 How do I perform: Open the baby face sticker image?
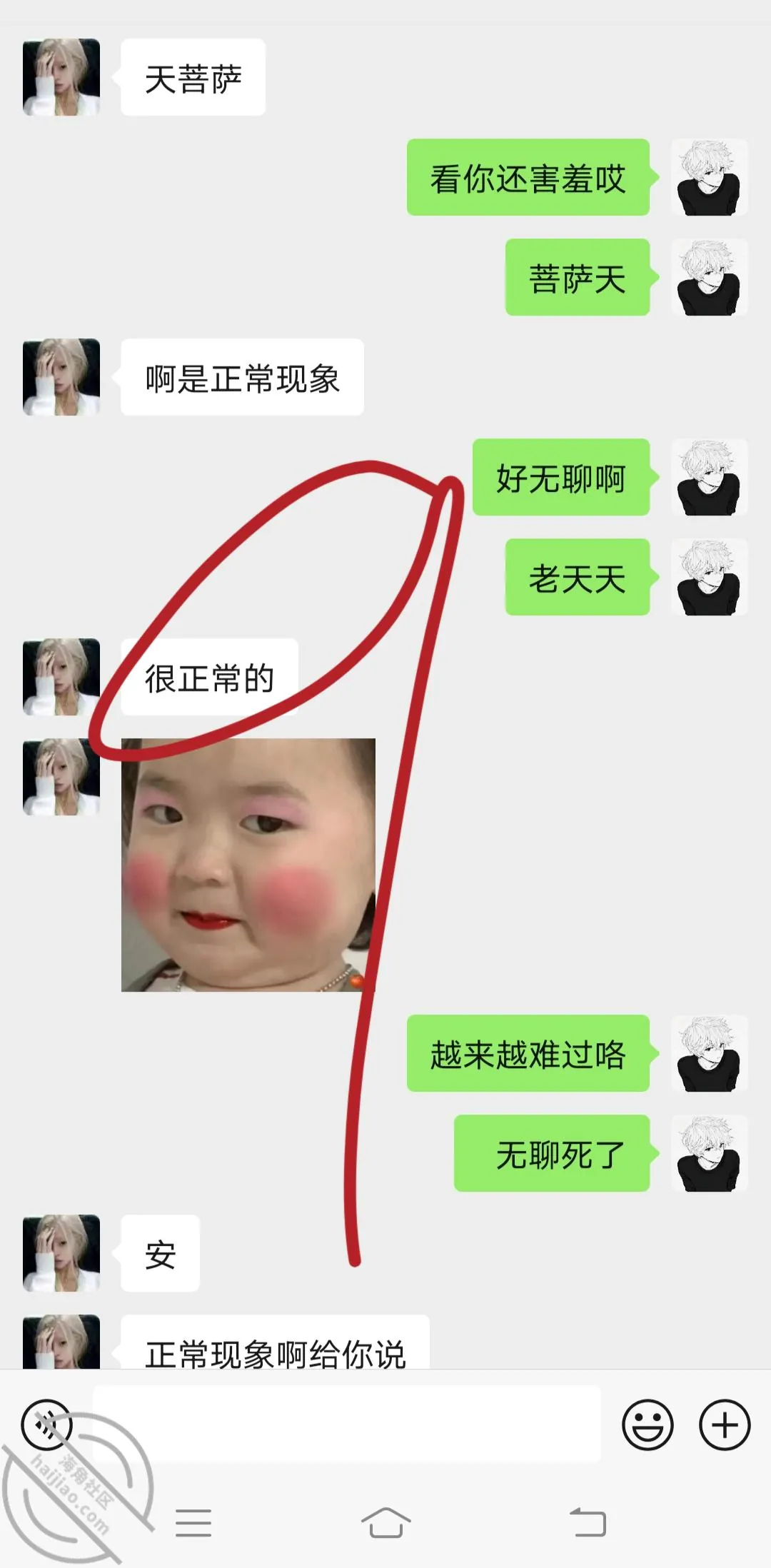tap(248, 865)
